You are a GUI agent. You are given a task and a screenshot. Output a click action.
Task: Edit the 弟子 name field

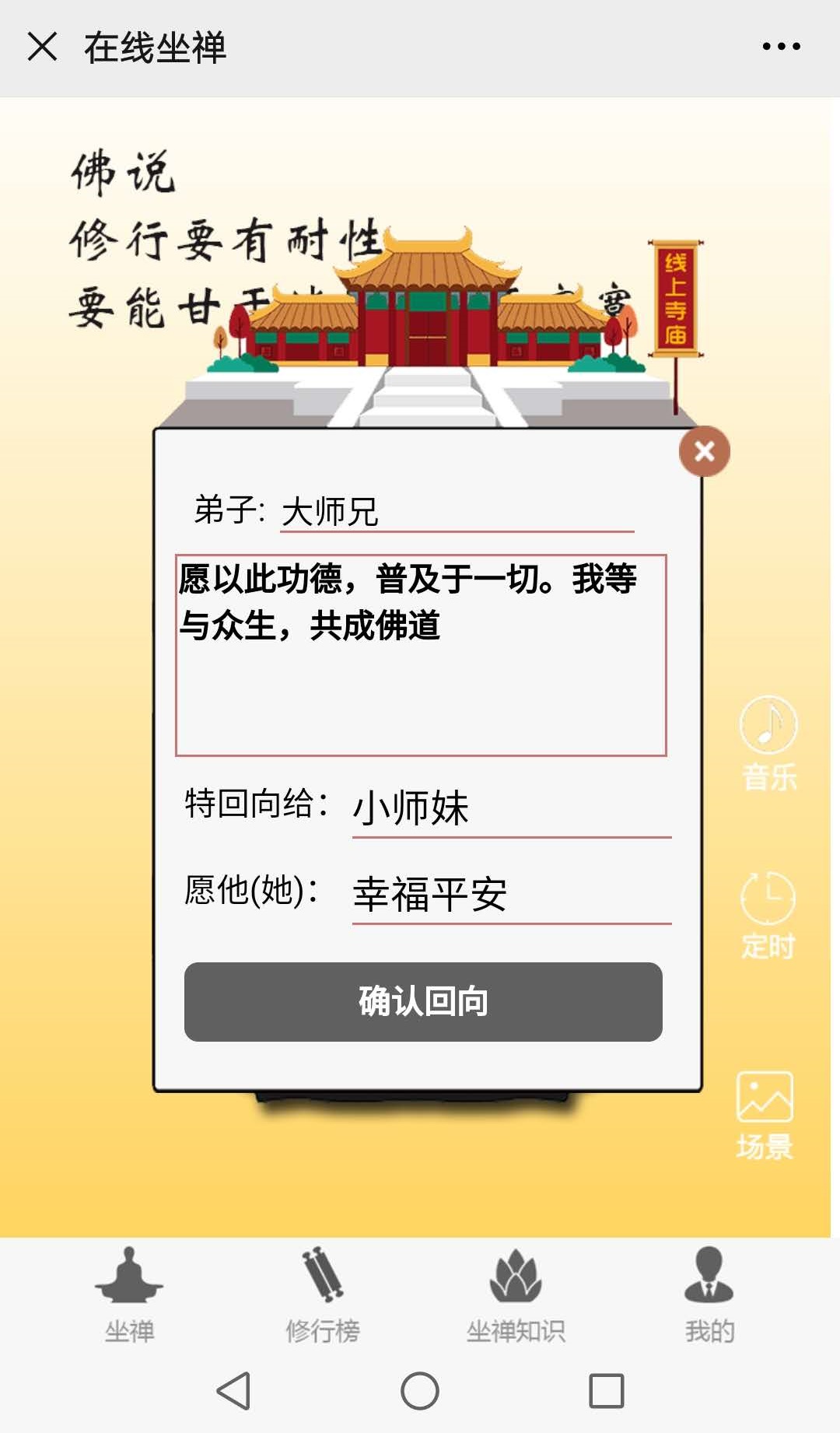(x=457, y=512)
